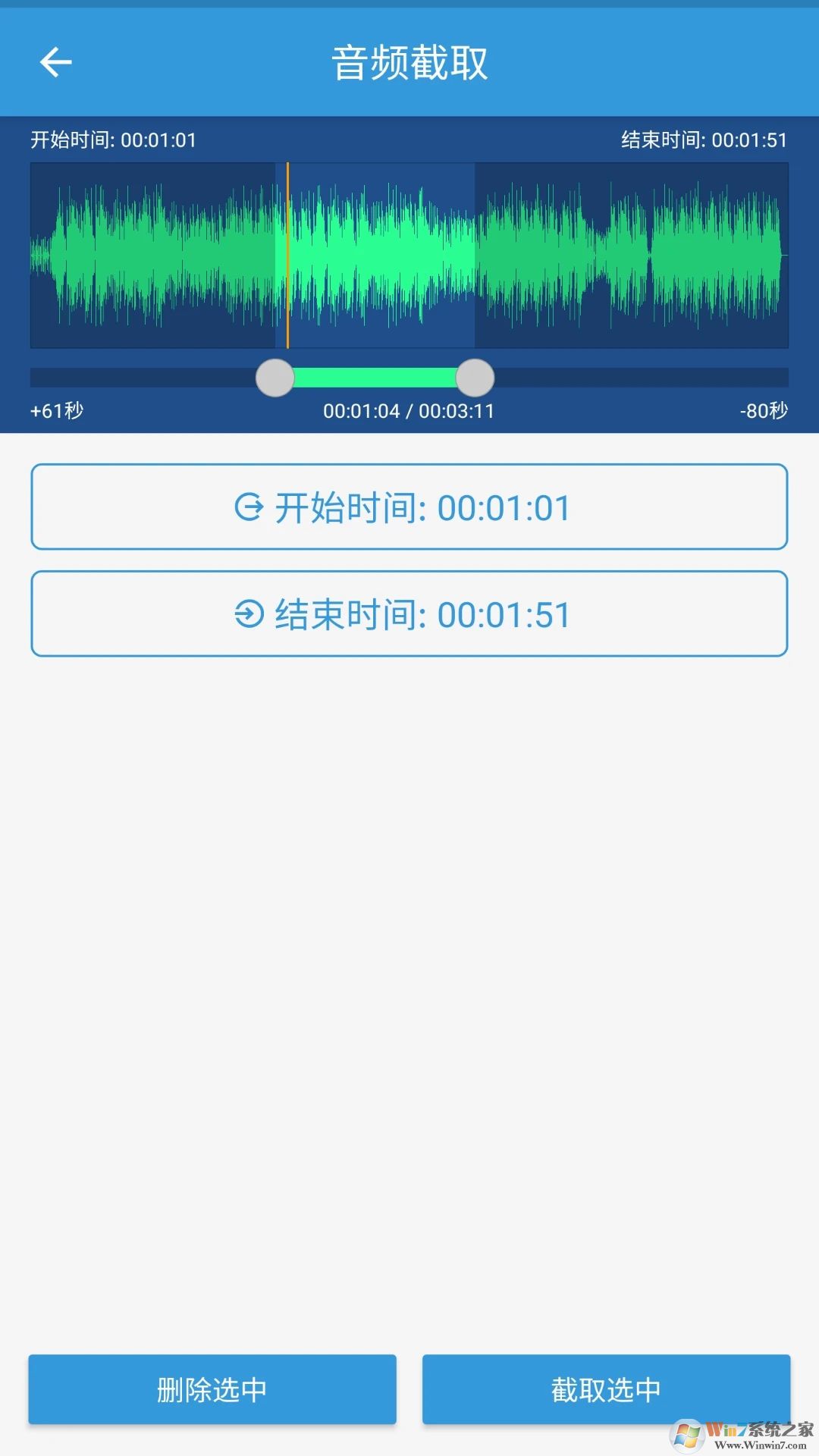Click the orange playhead line on the waveform
819x1456 pixels.
[x=289, y=254]
